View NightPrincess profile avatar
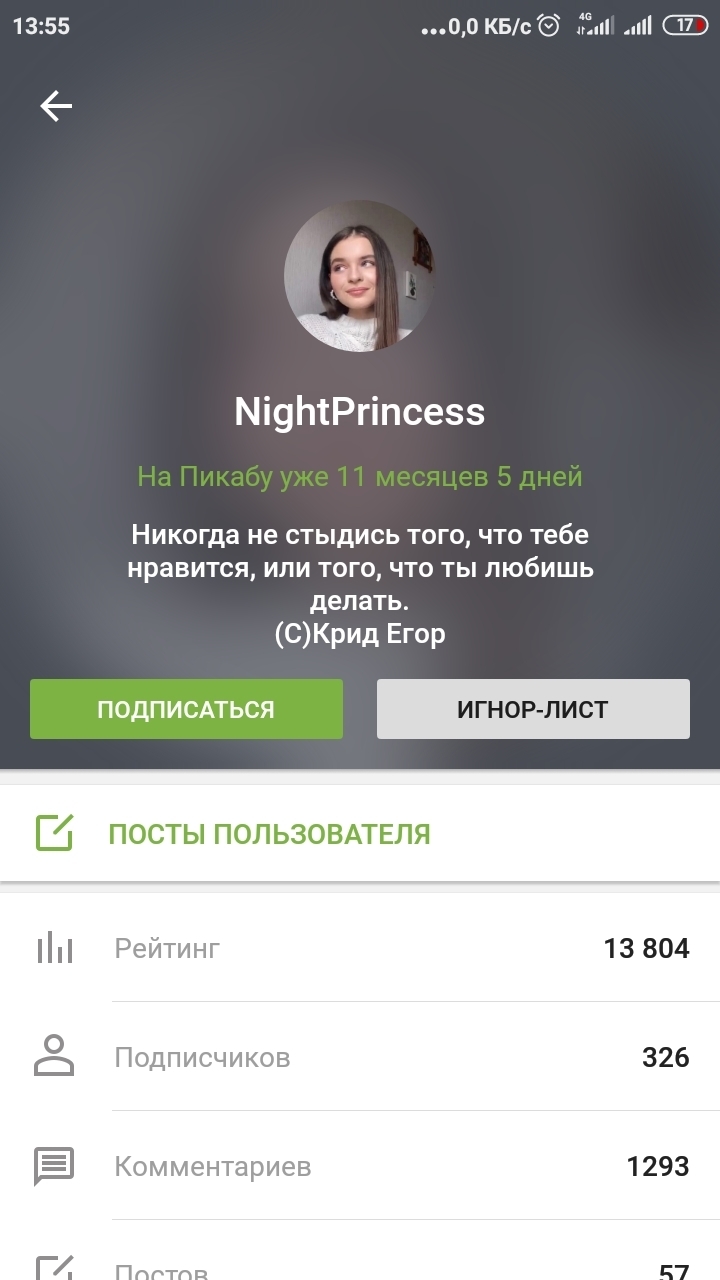 coord(359,276)
